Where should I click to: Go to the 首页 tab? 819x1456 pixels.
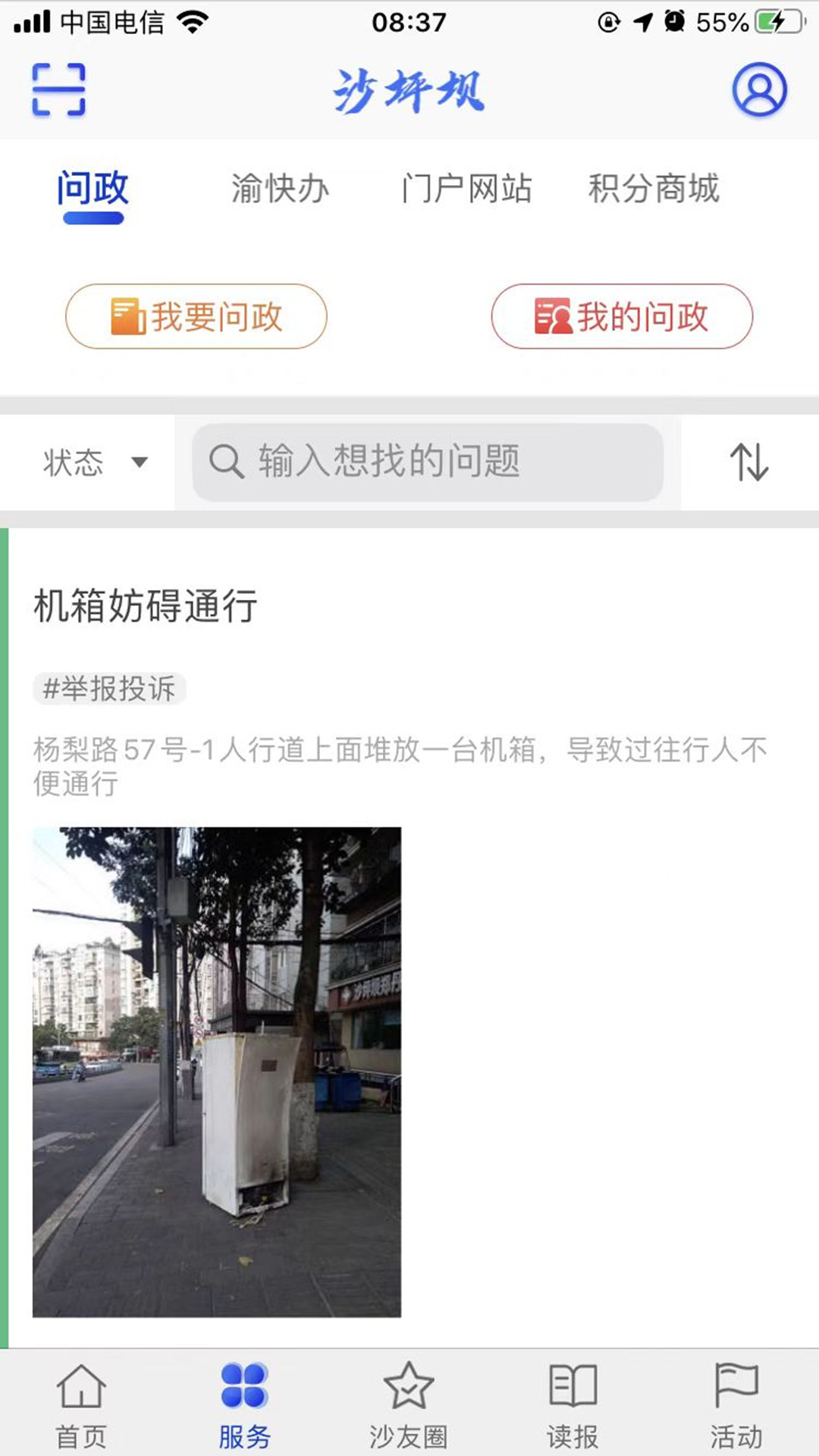(81, 1404)
